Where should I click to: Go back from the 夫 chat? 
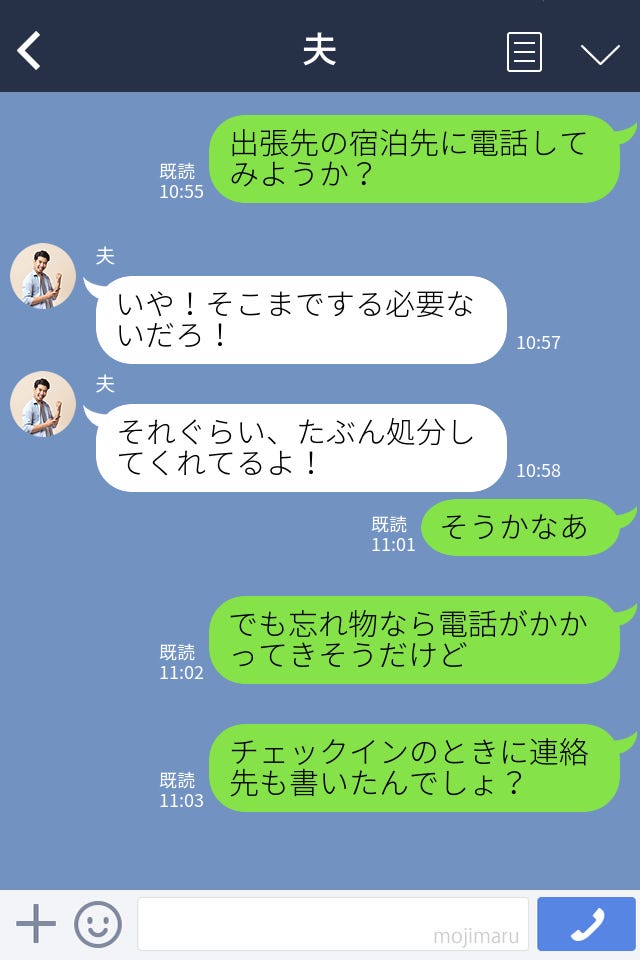30,51
